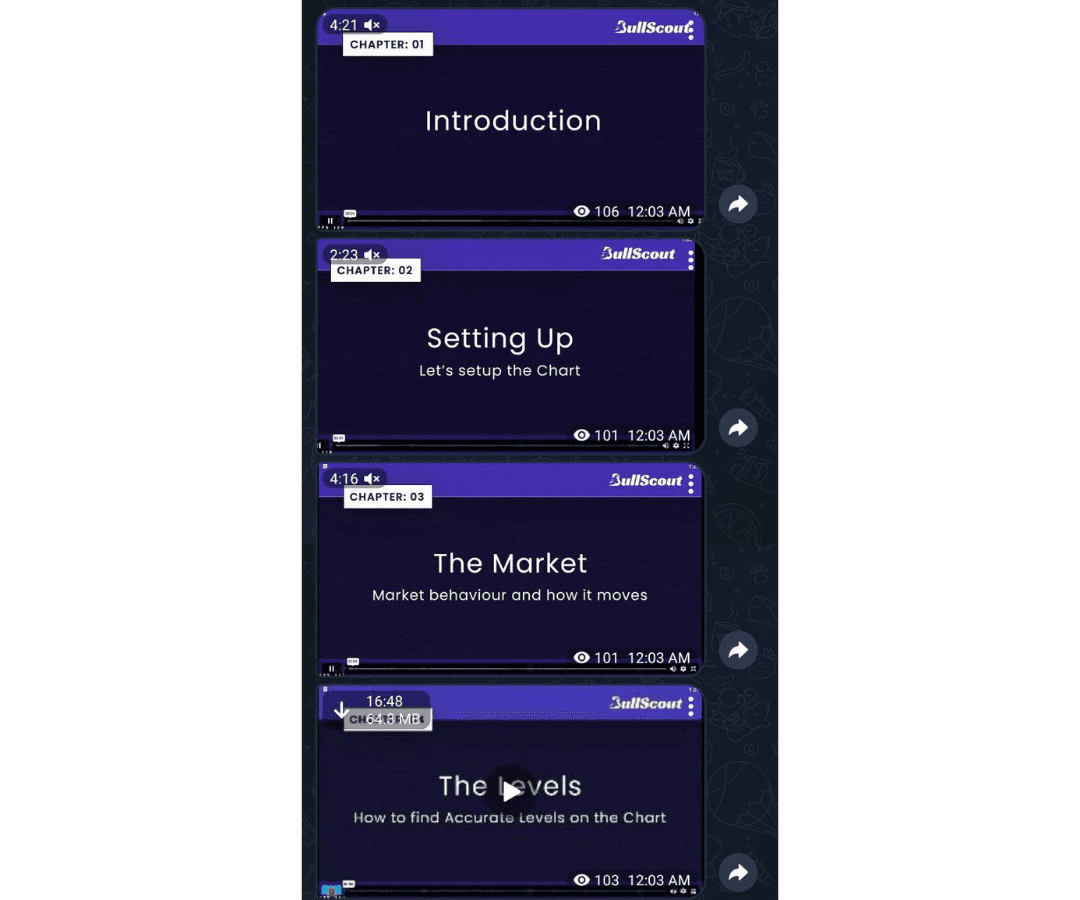
Task: Unmute the Introduction video
Action: tap(372, 25)
